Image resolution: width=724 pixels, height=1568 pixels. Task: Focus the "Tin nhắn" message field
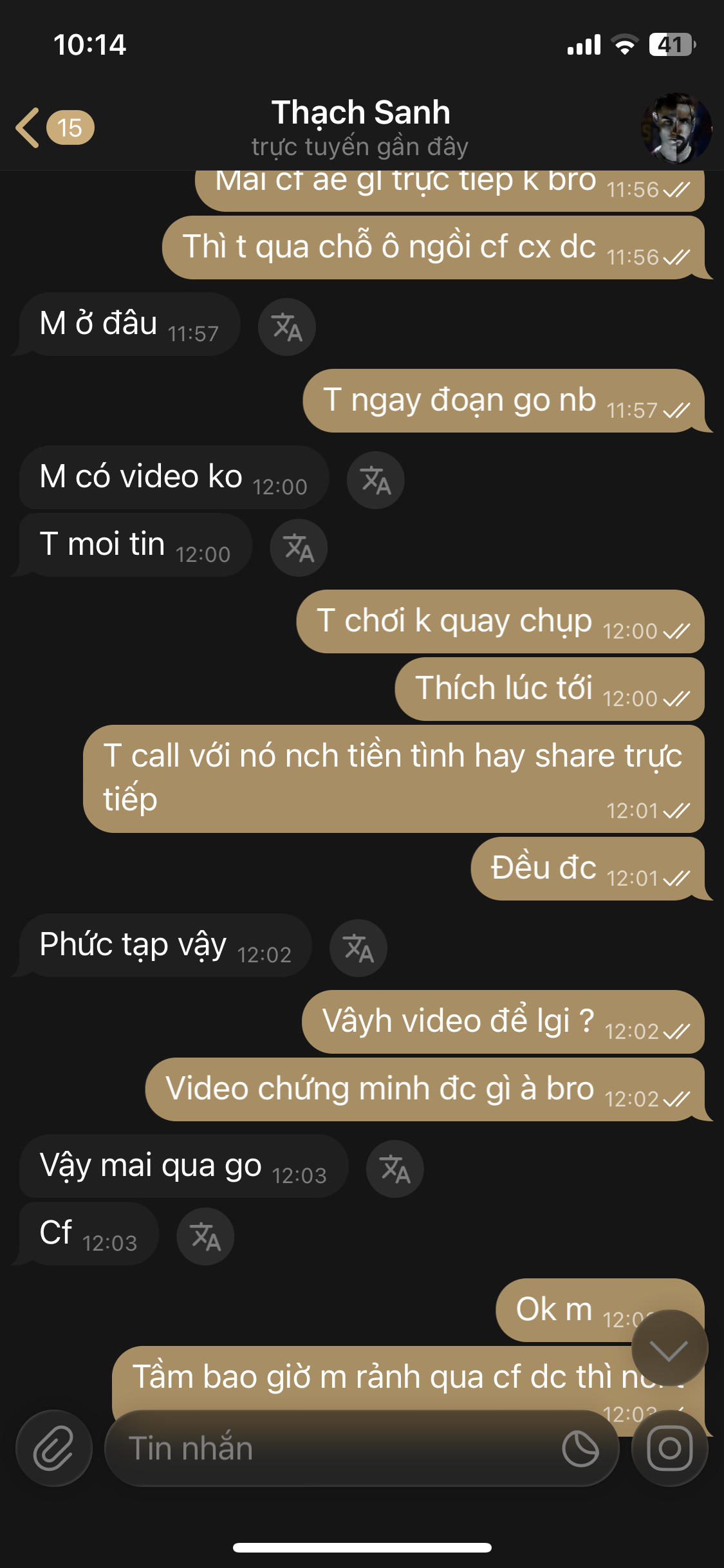pyautogui.click(x=335, y=1448)
